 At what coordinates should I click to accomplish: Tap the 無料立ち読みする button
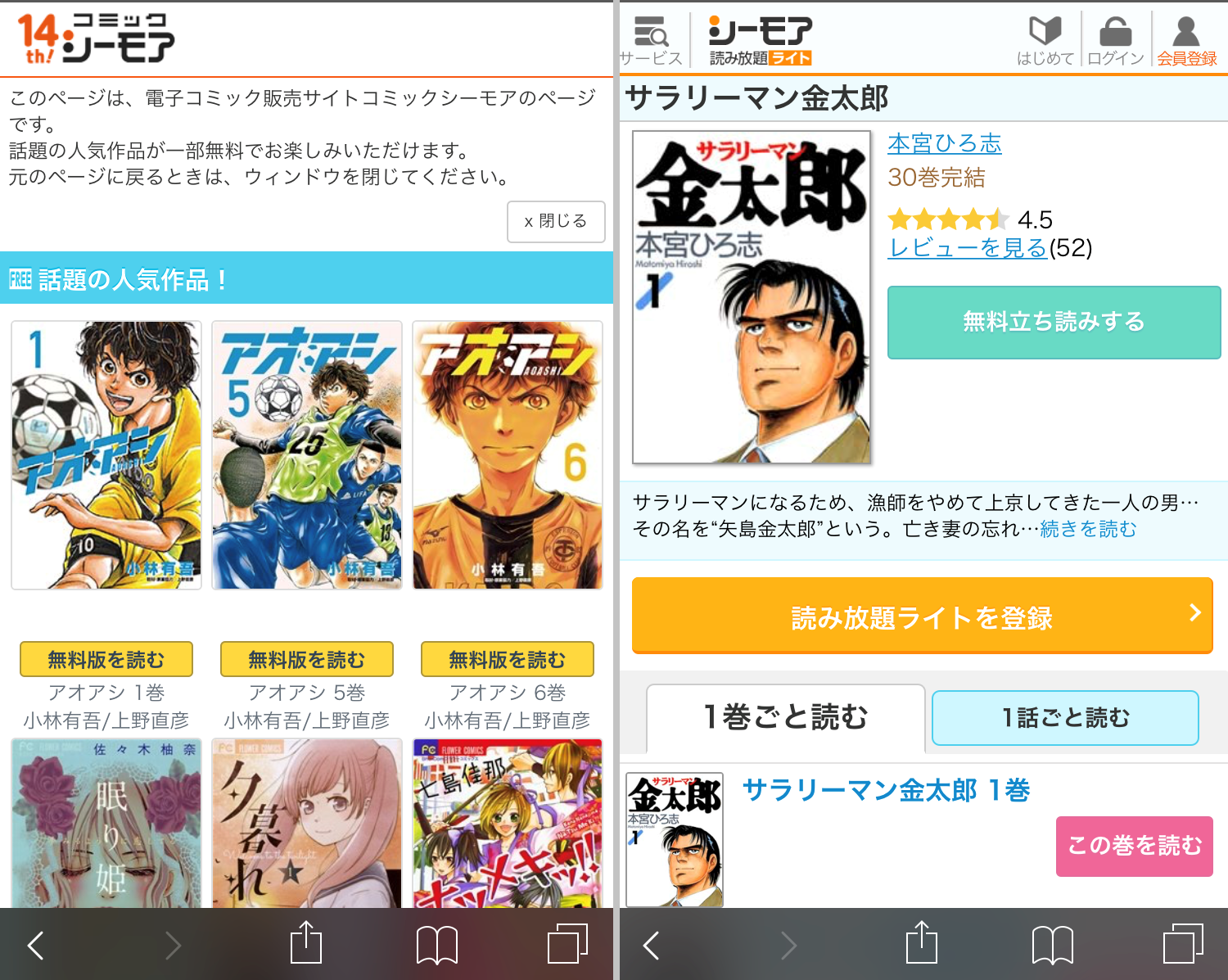tap(1054, 322)
